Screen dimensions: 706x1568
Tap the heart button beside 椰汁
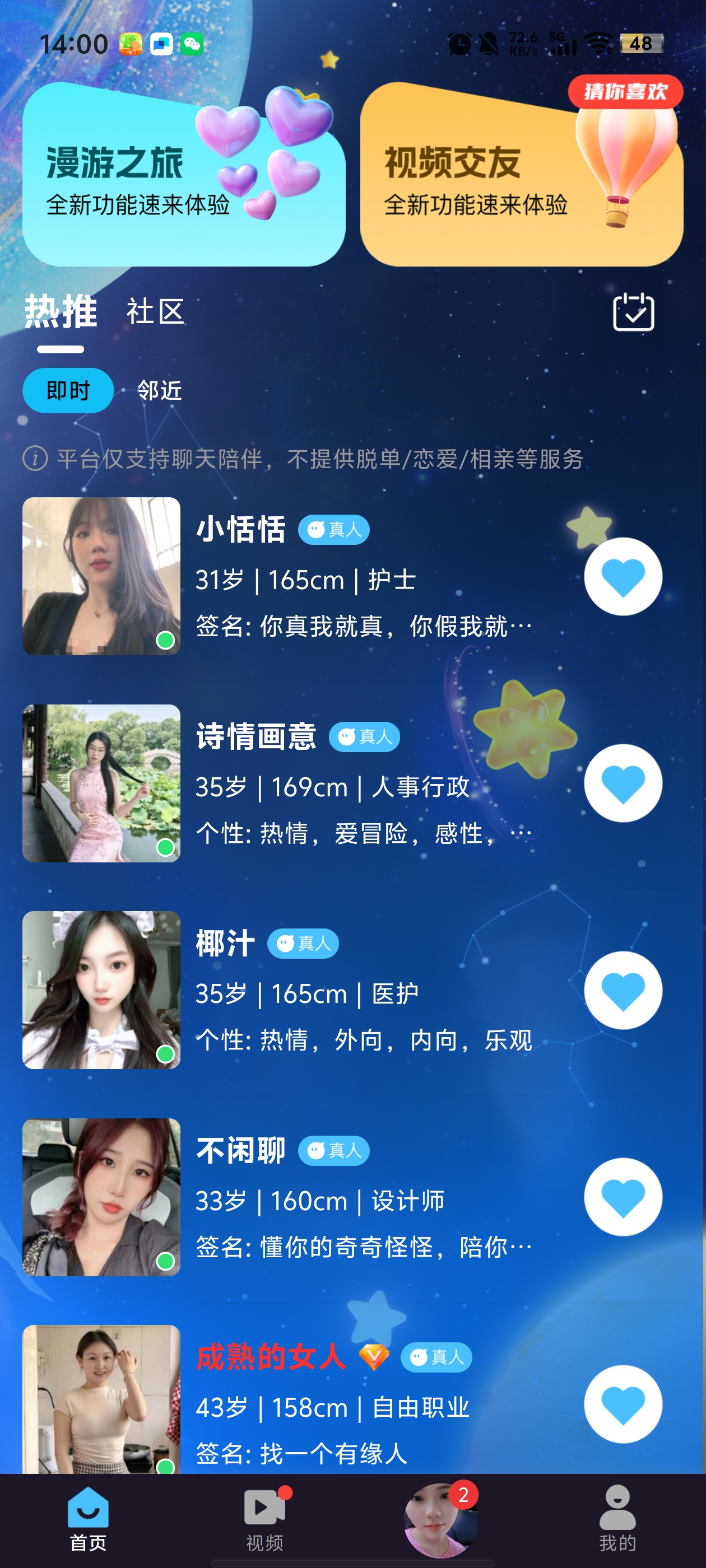click(623, 990)
